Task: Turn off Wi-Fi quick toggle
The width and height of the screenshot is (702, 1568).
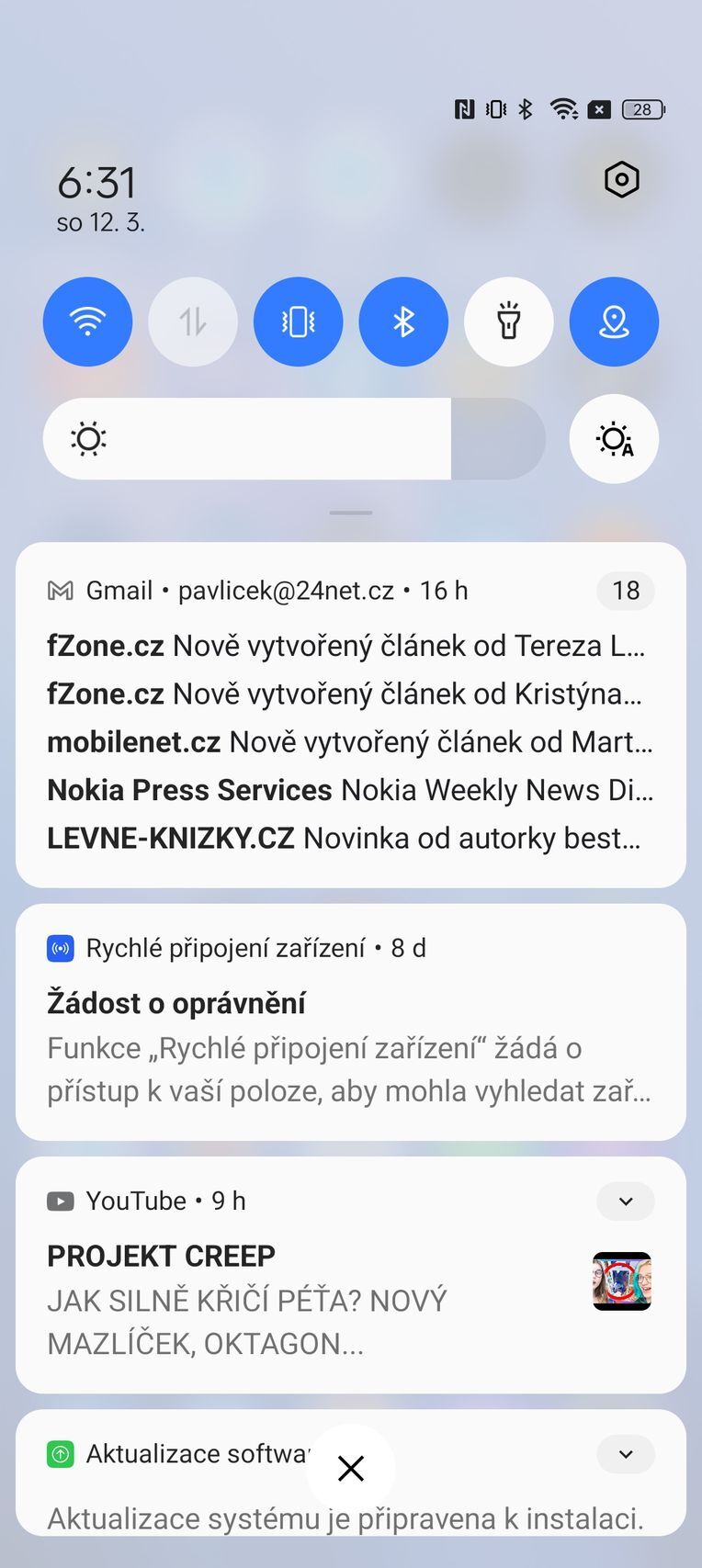Action: click(88, 321)
